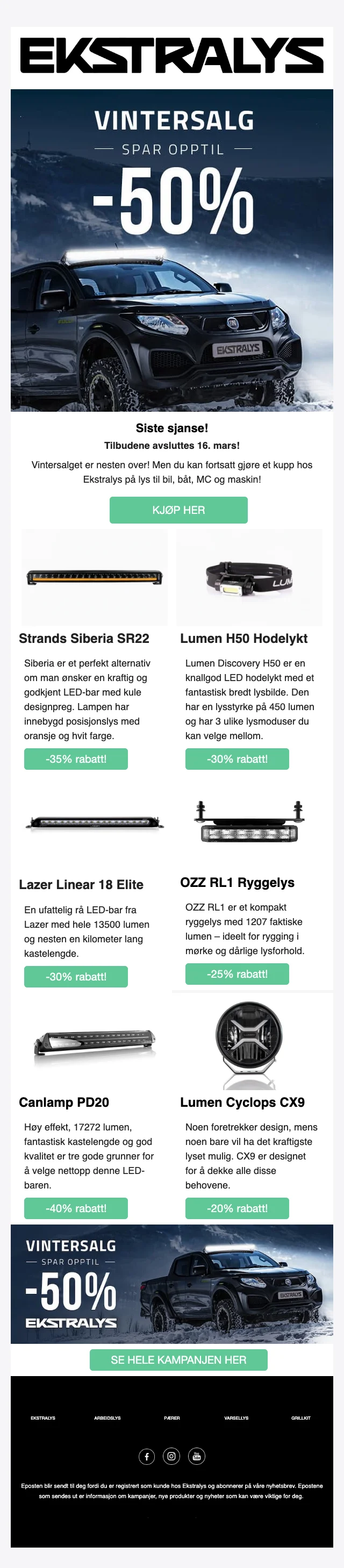Viewport: 344px width, 1568px height.
Task: Claim -40% rabatt on Canlamp PD20
Action: tap(76, 1208)
